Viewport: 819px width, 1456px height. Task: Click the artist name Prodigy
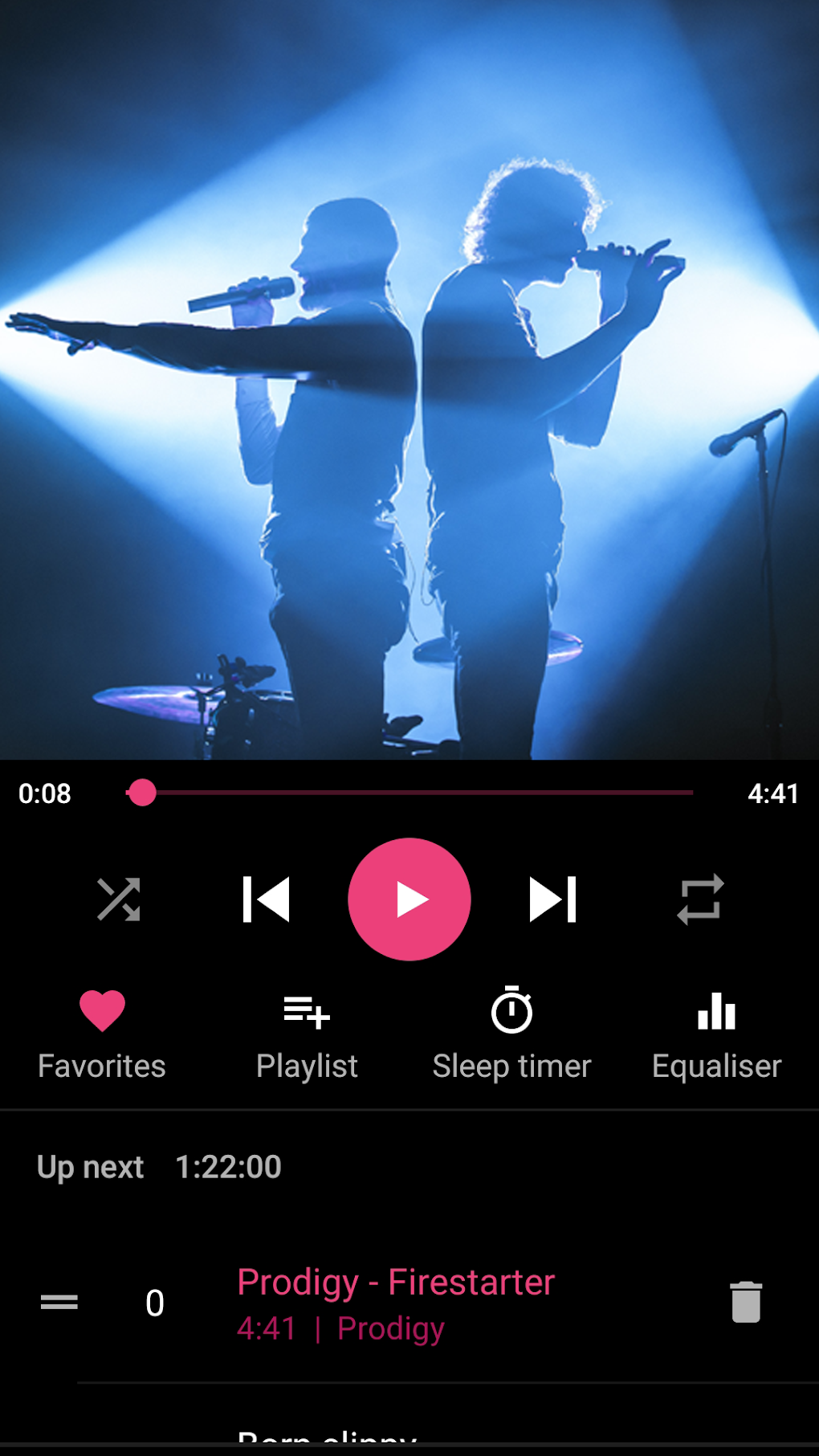pos(389,1328)
